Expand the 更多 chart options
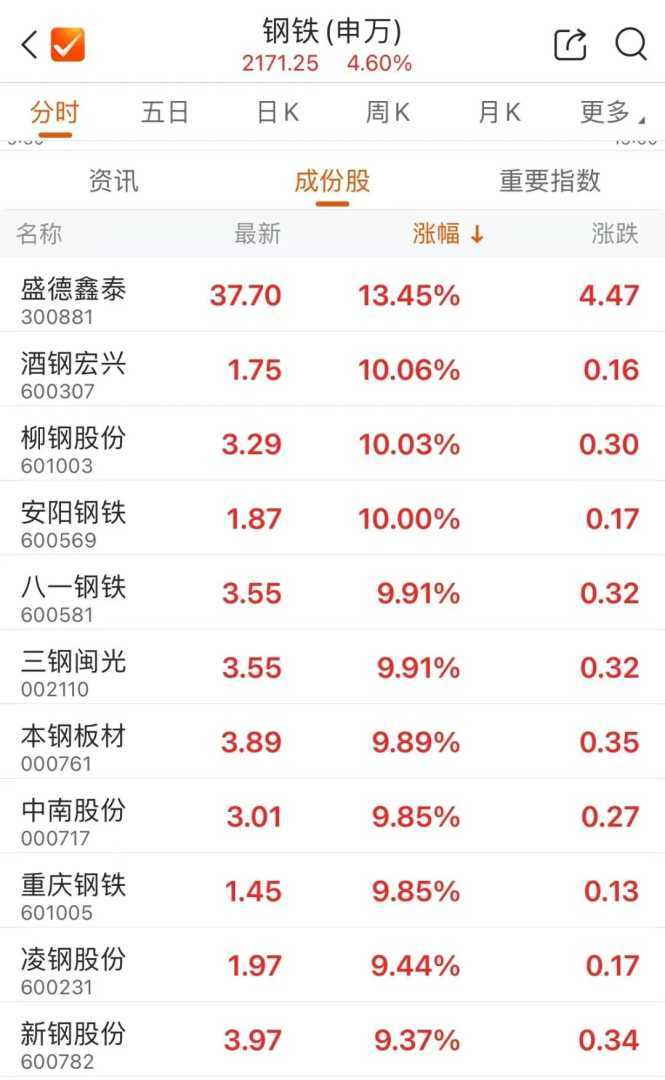 (609, 112)
